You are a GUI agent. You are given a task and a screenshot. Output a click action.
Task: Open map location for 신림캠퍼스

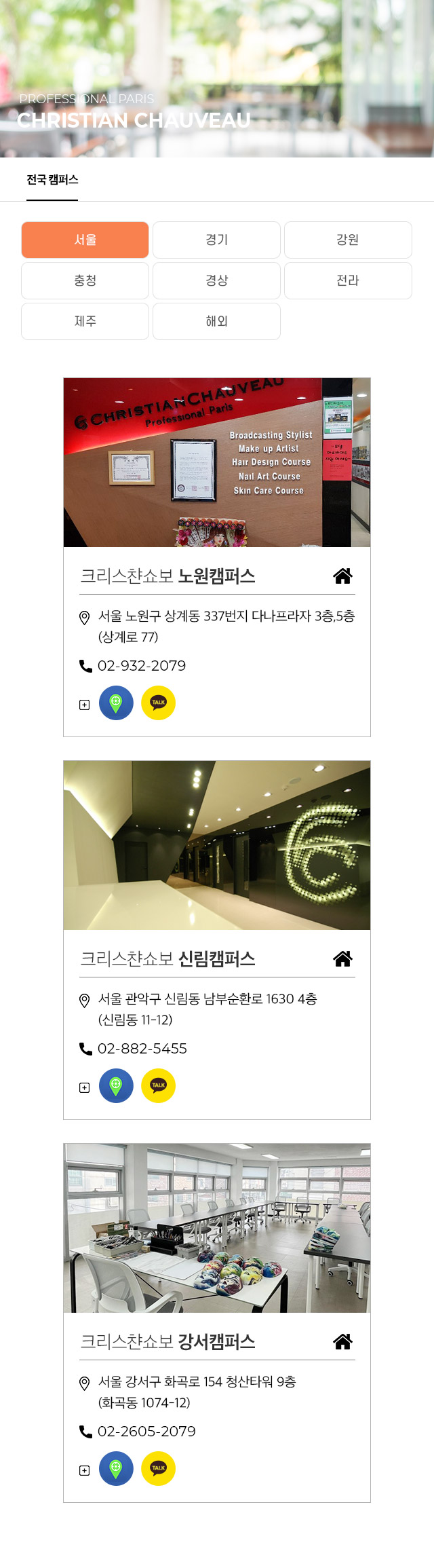pyautogui.click(x=116, y=1086)
